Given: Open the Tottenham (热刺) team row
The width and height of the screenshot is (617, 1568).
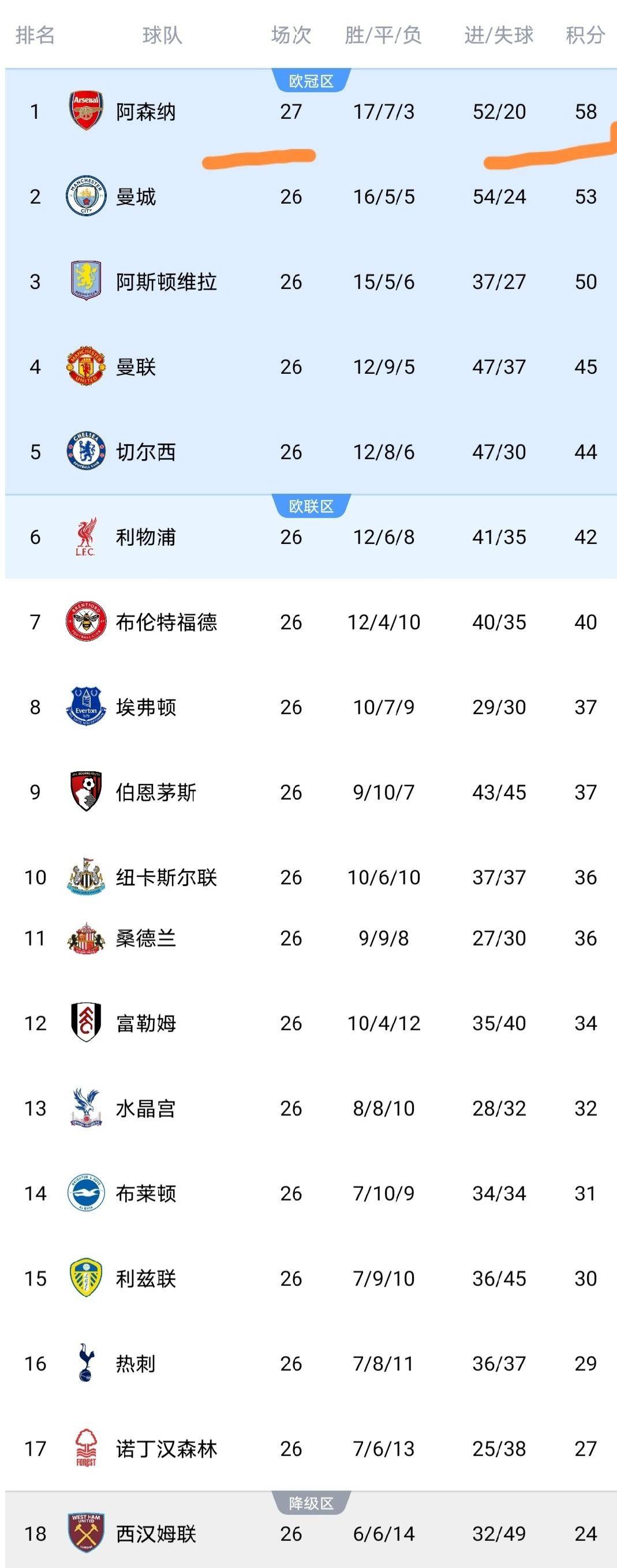Looking at the screenshot, I should click(136, 1364).
